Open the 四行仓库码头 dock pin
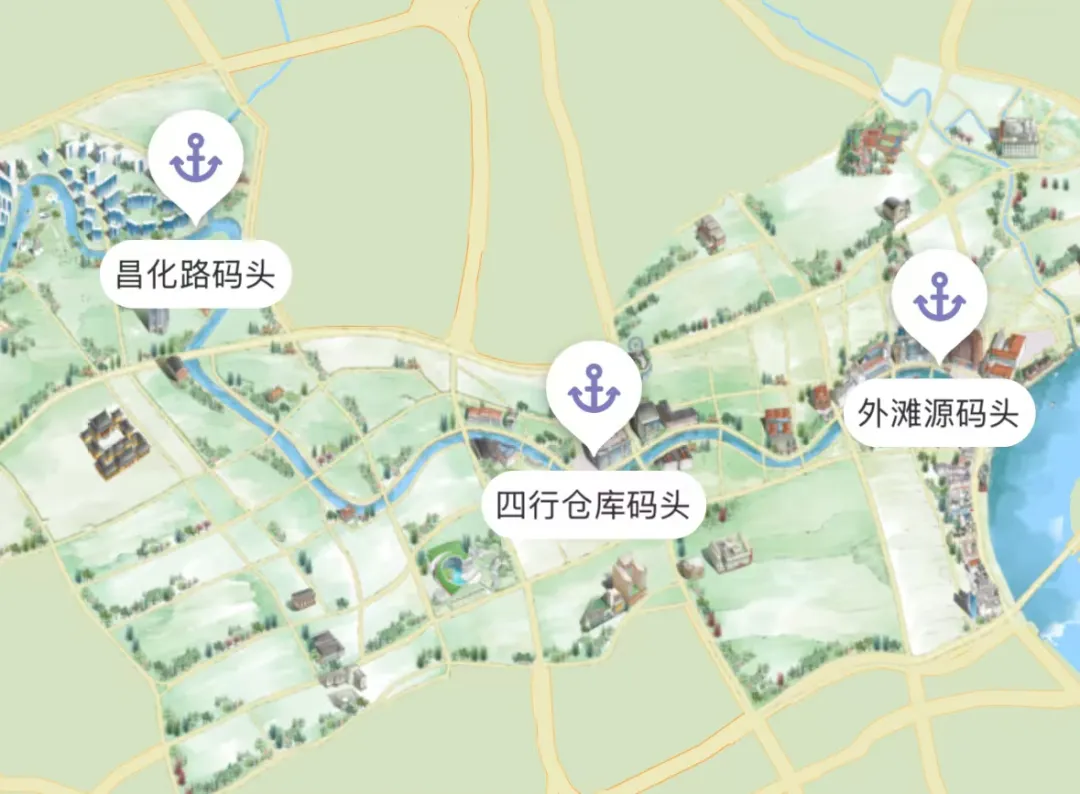Screen dimensions: 1080x794 [594, 391]
